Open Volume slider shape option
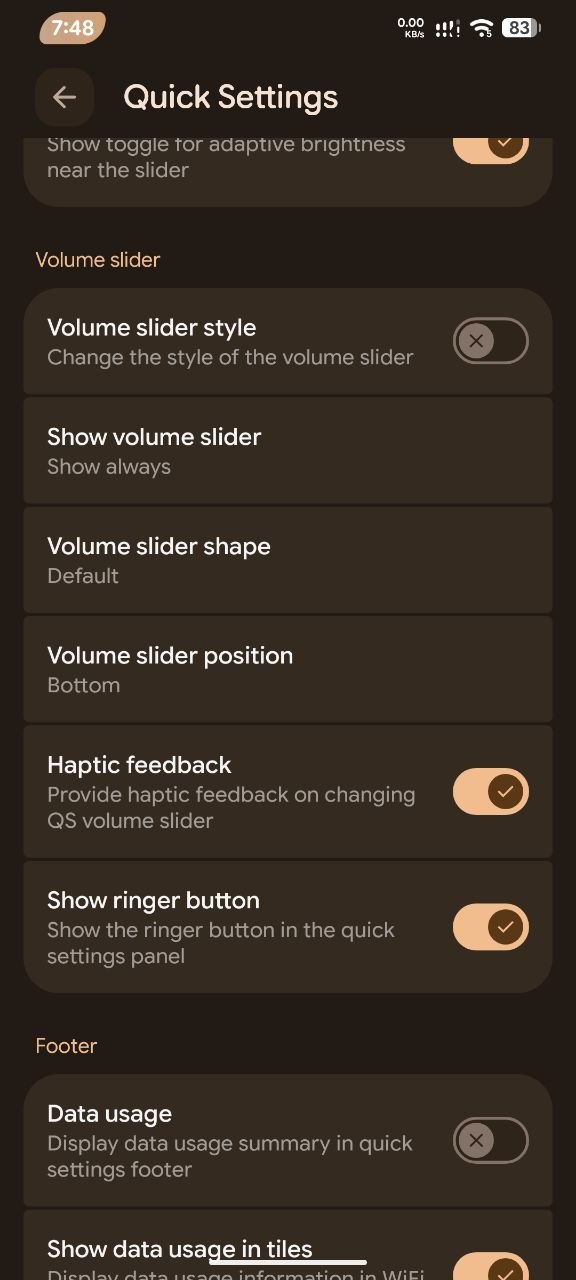Image resolution: width=576 pixels, height=1280 pixels. [288, 560]
